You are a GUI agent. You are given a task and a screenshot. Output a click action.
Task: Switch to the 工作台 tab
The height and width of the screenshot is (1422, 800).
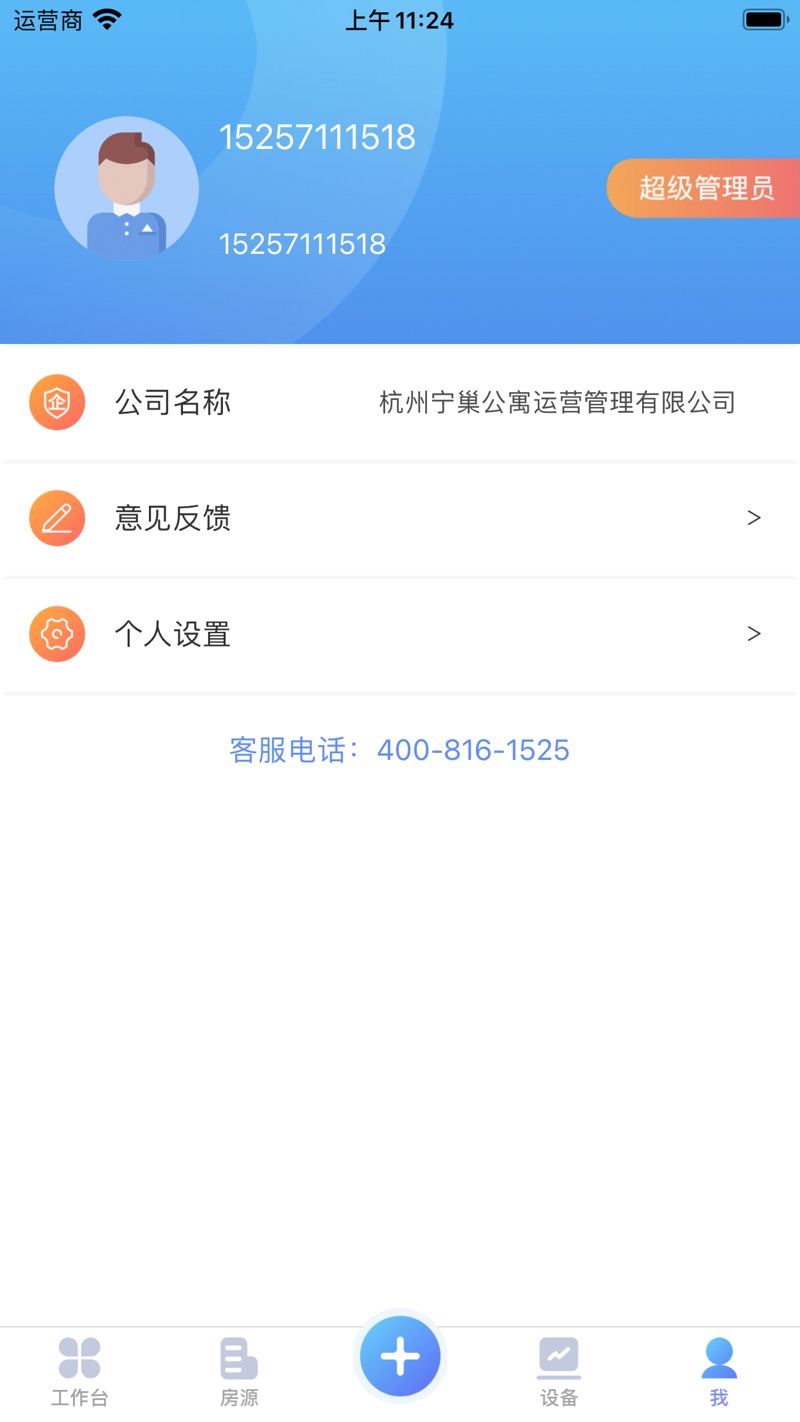pos(80,1370)
